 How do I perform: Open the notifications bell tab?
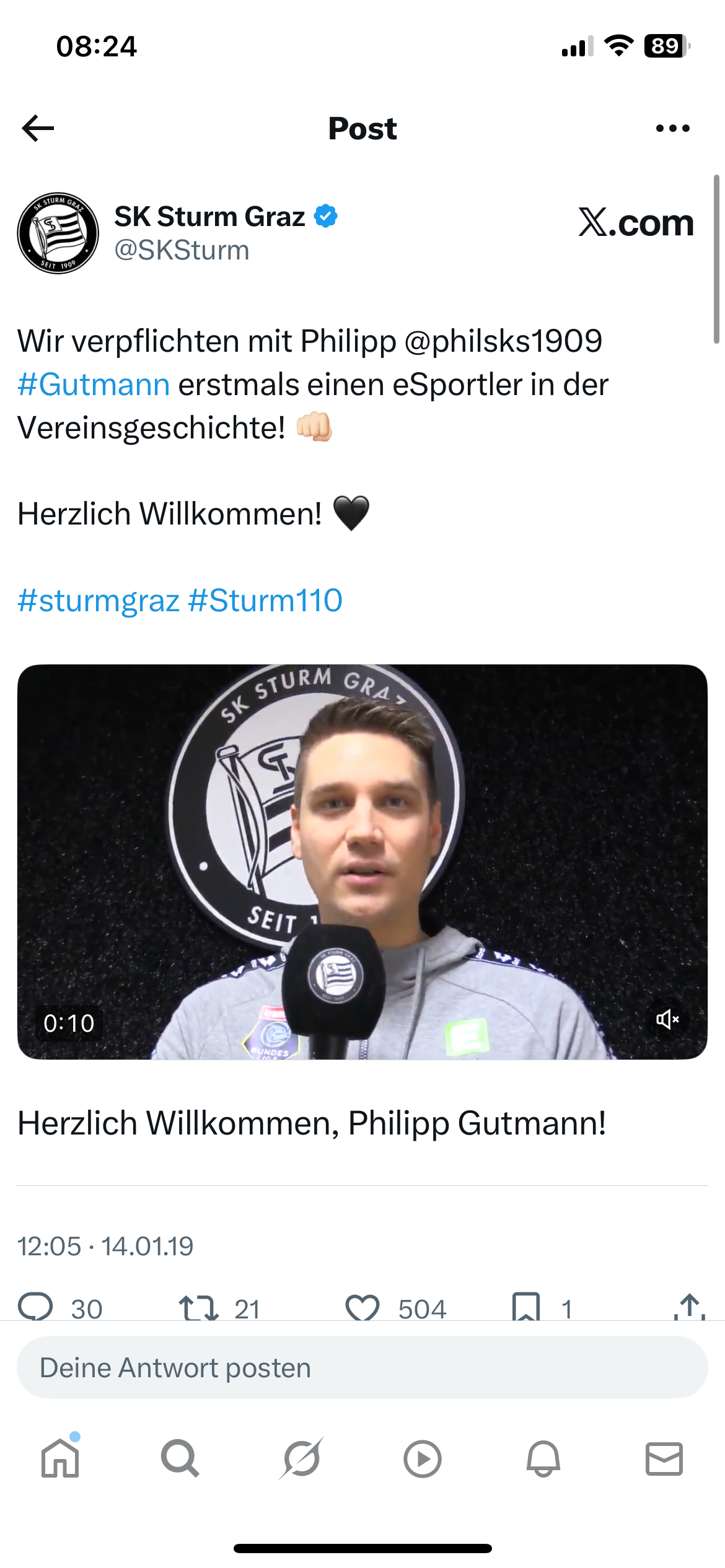[x=543, y=1458]
